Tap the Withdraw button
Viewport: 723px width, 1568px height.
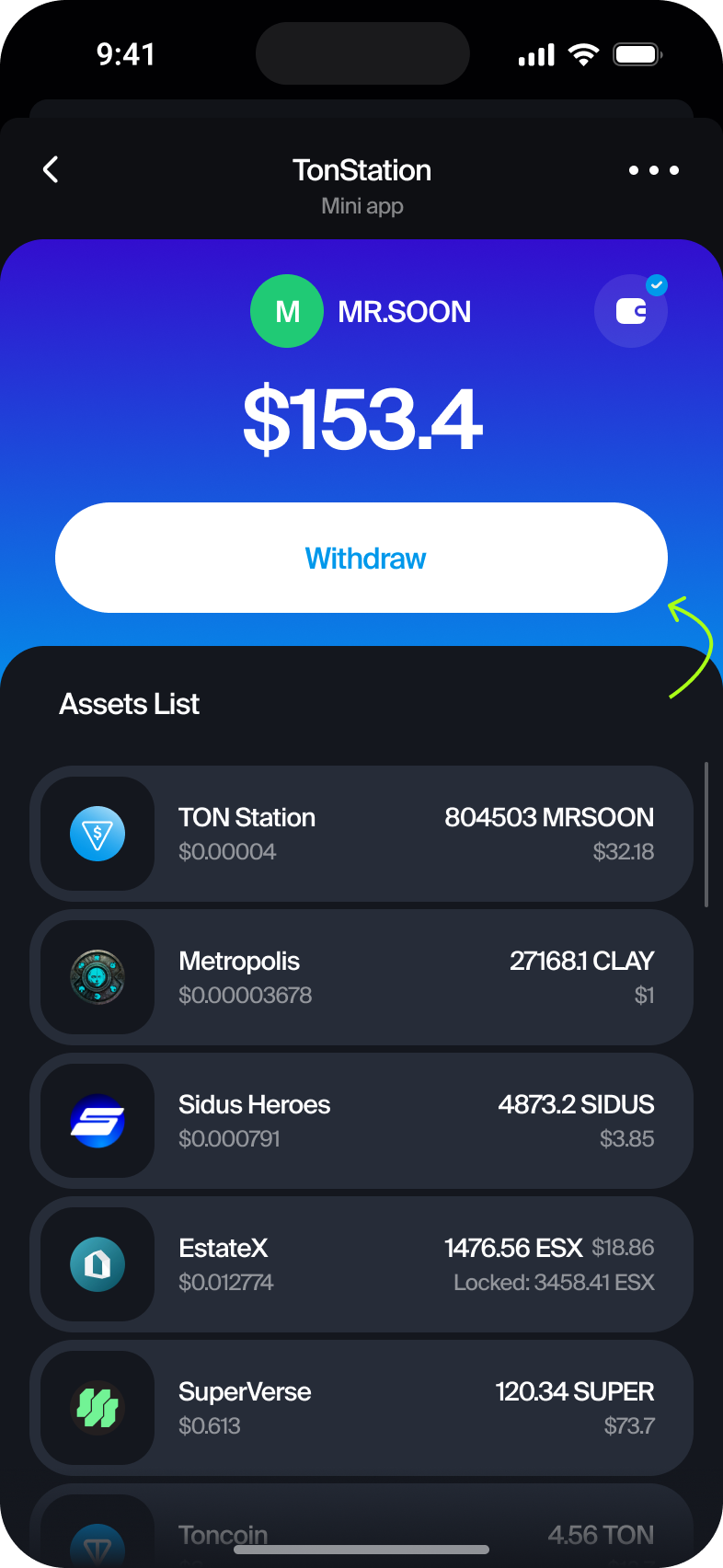[x=361, y=558]
